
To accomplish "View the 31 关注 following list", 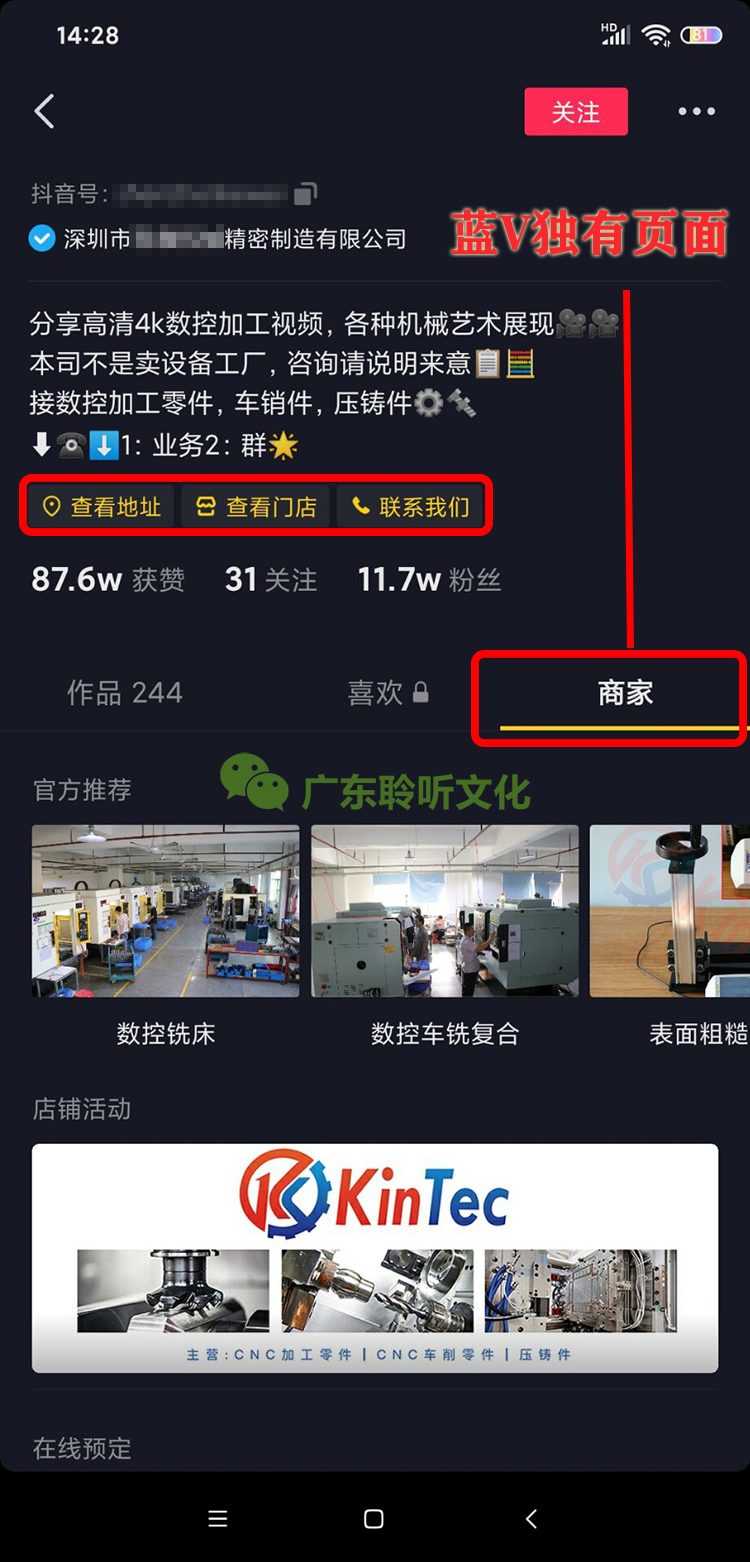I will [271, 580].
